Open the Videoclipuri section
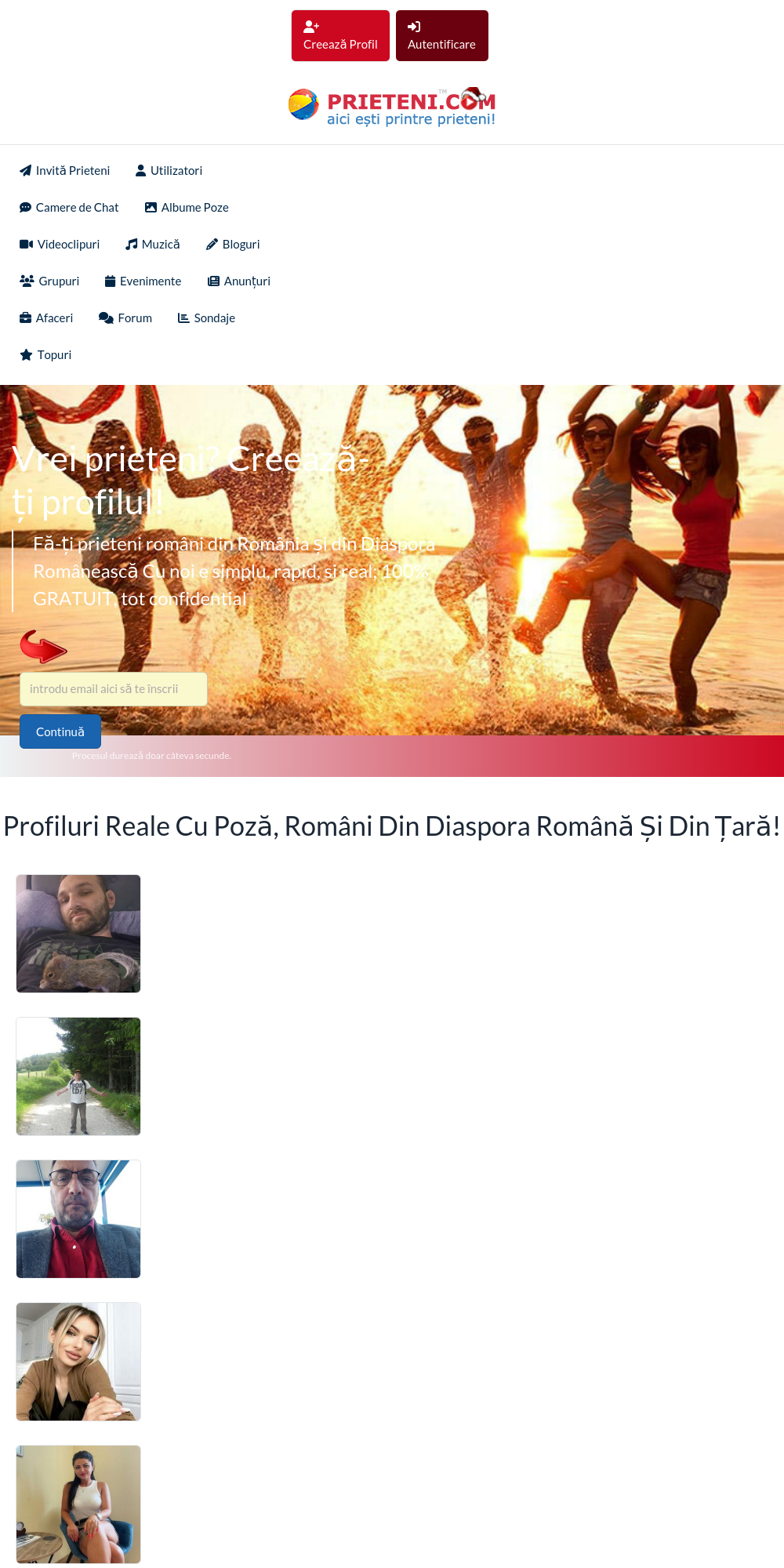784x1568 pixels. pos(60,244)
